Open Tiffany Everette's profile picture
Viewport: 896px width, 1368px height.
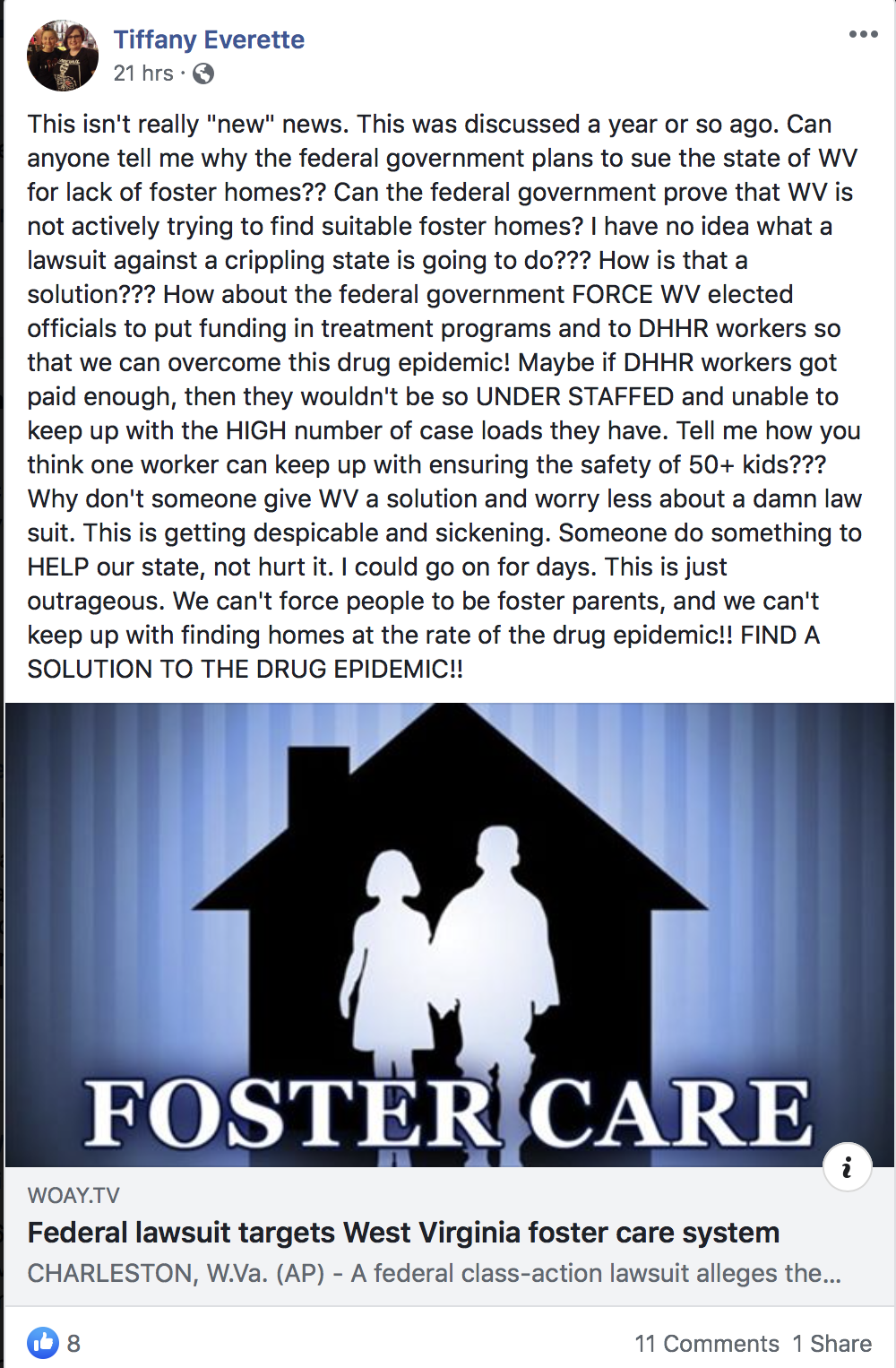click(x=63, y=56)
